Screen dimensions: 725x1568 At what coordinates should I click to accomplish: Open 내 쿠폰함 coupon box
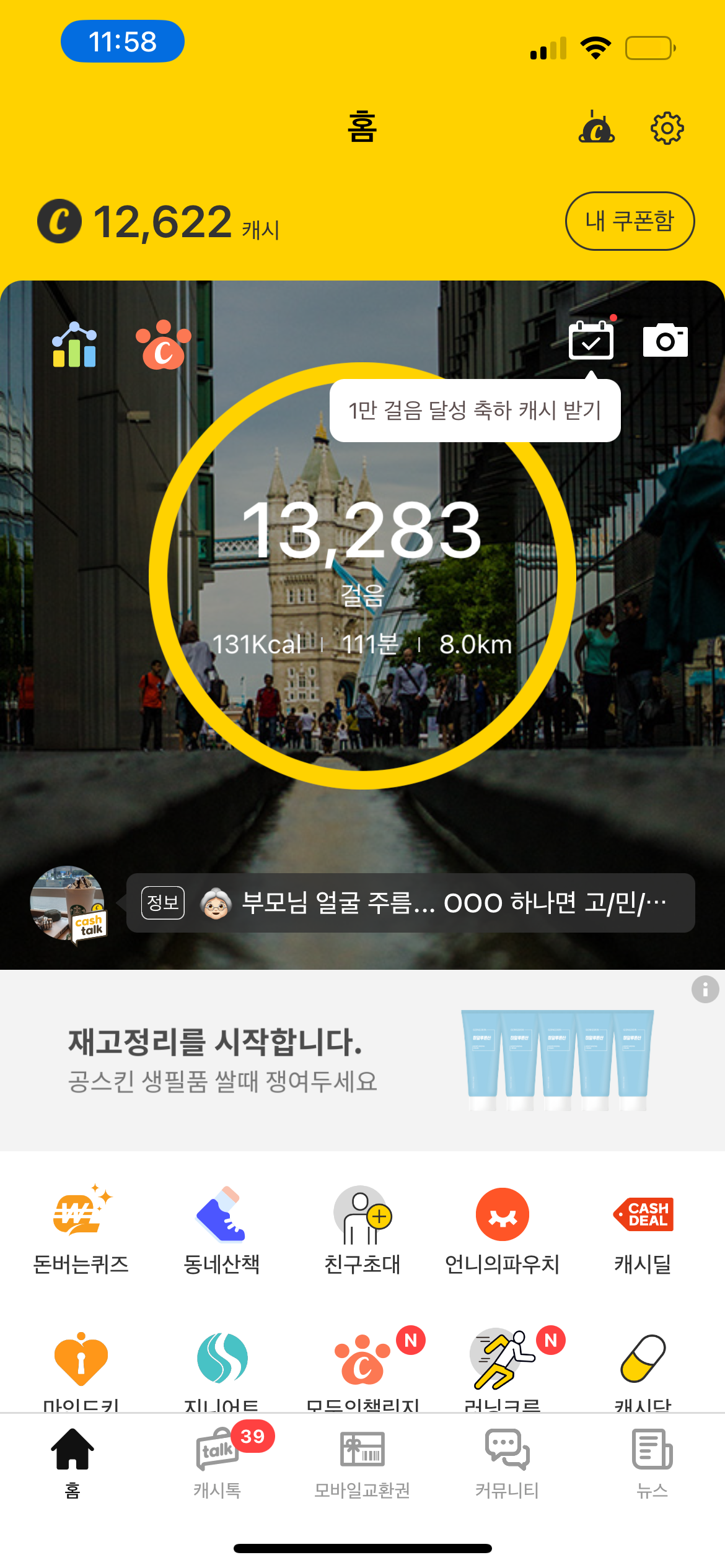(x=630, y=221)
